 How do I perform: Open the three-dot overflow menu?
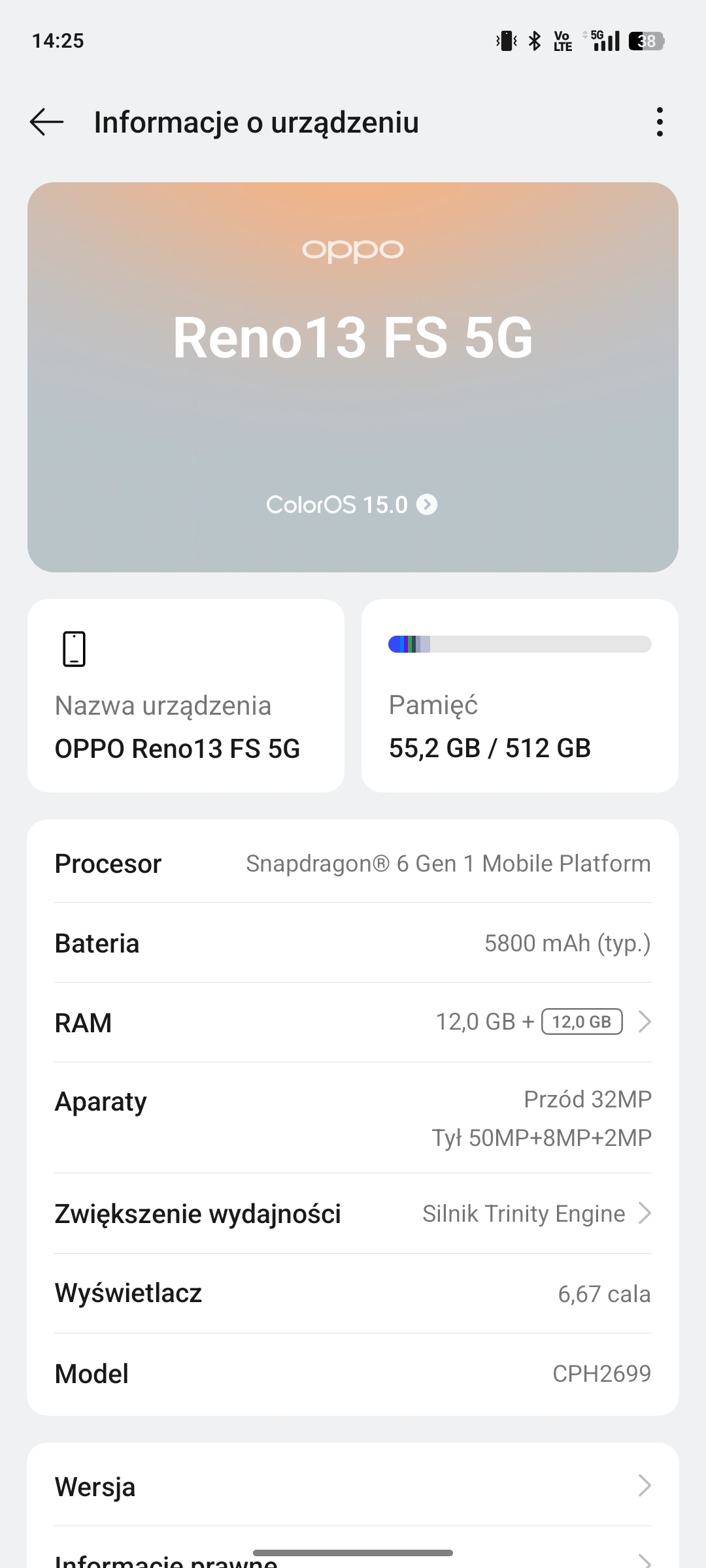660,122
